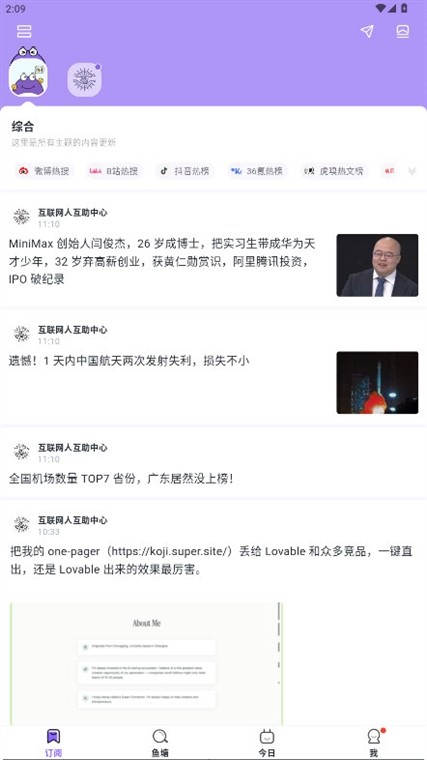Open the 虎嗅热文榜 chip
This screenshot has width=427, height=760.
pos(333,171)
